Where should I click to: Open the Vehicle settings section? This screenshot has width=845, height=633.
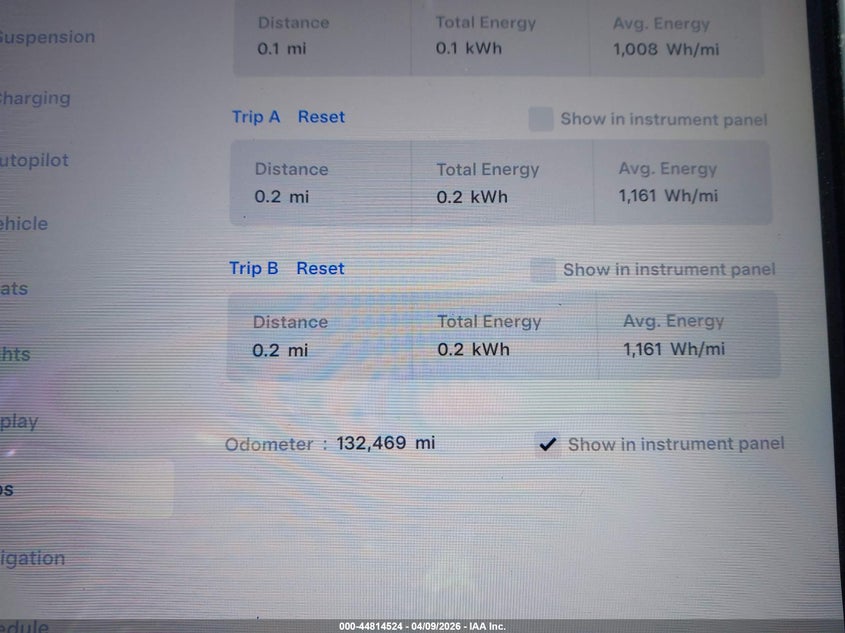tap(24, 224)
